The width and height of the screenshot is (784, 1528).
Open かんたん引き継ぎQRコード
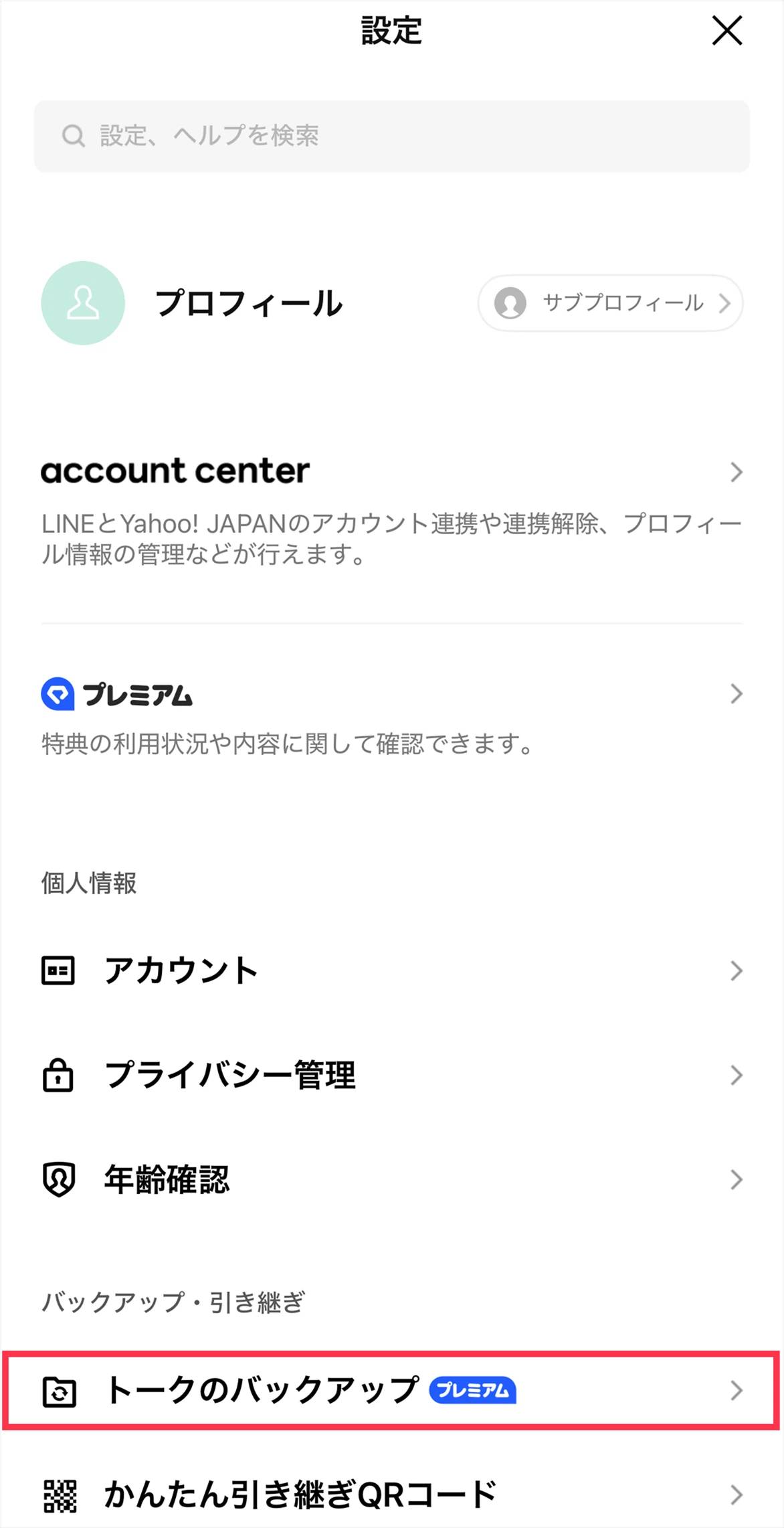391,1495
